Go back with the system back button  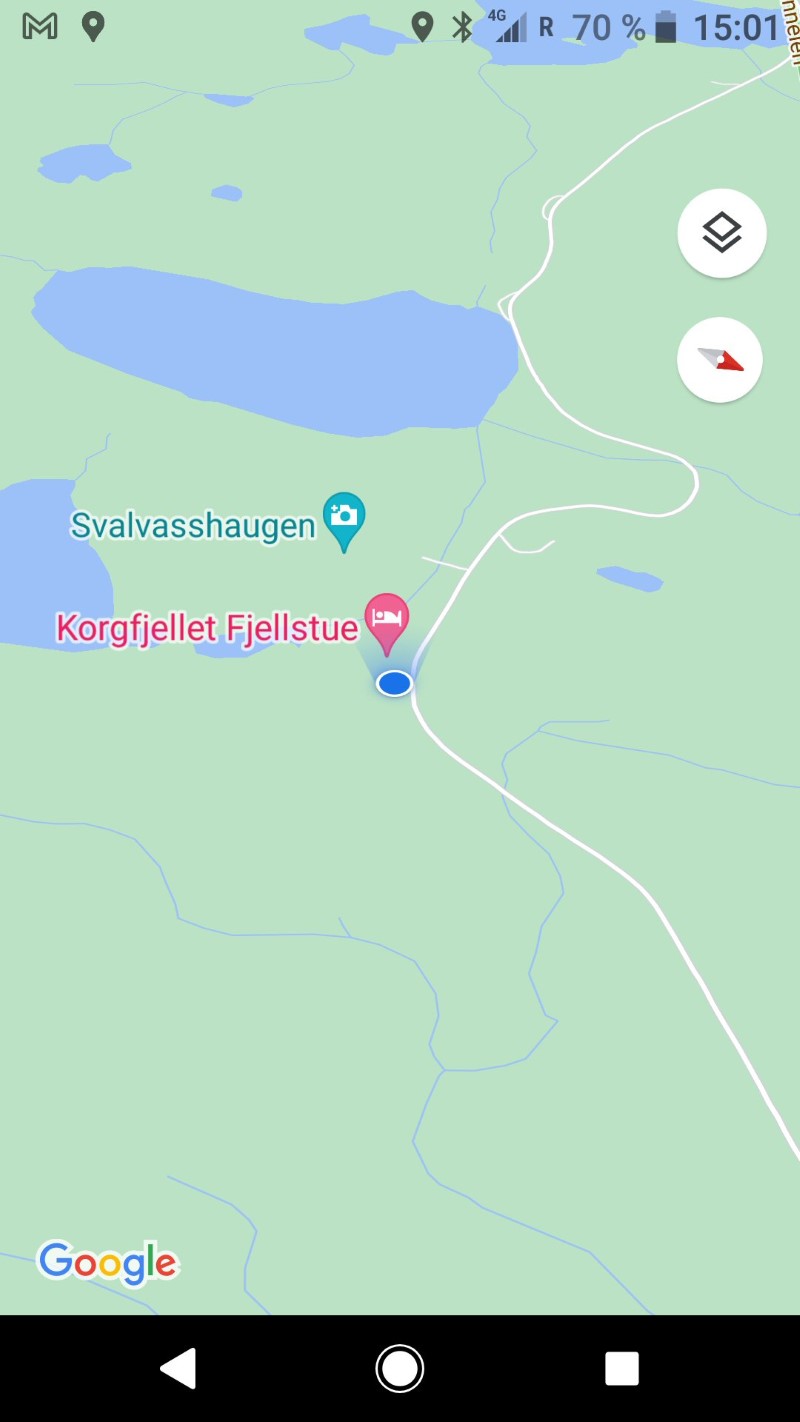coord(179,1368)
